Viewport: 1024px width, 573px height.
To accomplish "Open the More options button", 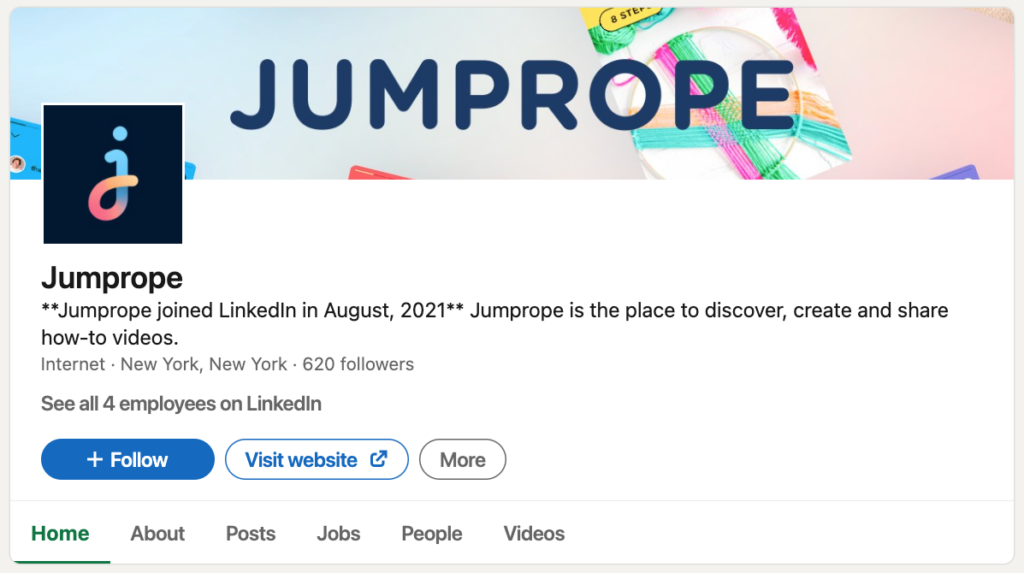I will (462, 460).
